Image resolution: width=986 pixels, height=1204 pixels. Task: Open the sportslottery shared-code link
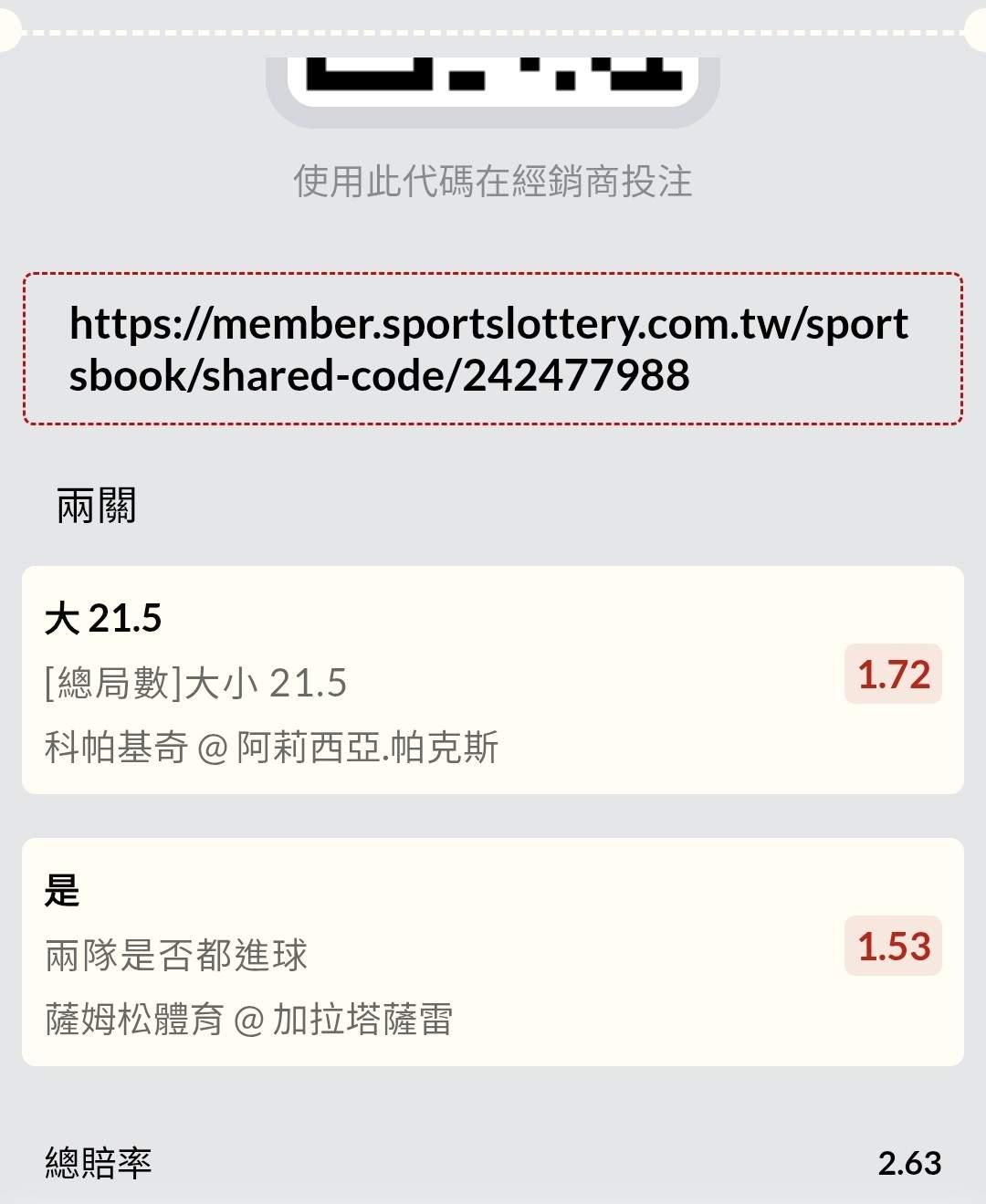pos(489,349)
